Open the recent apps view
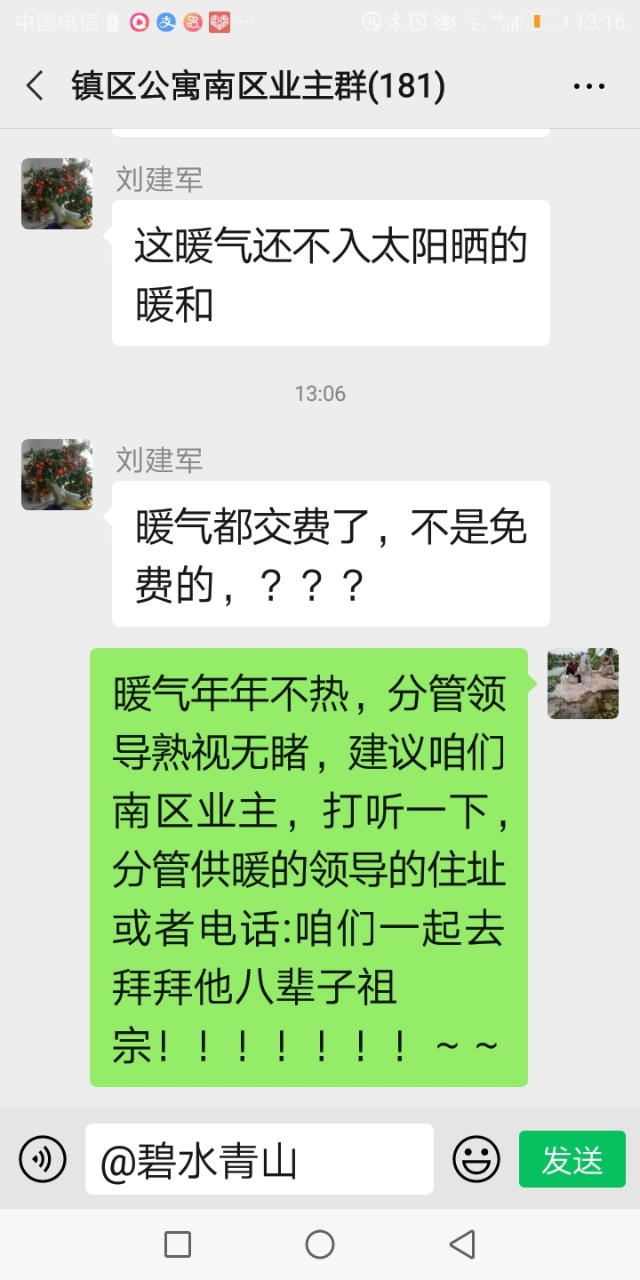 click(x=178, y=1244)
